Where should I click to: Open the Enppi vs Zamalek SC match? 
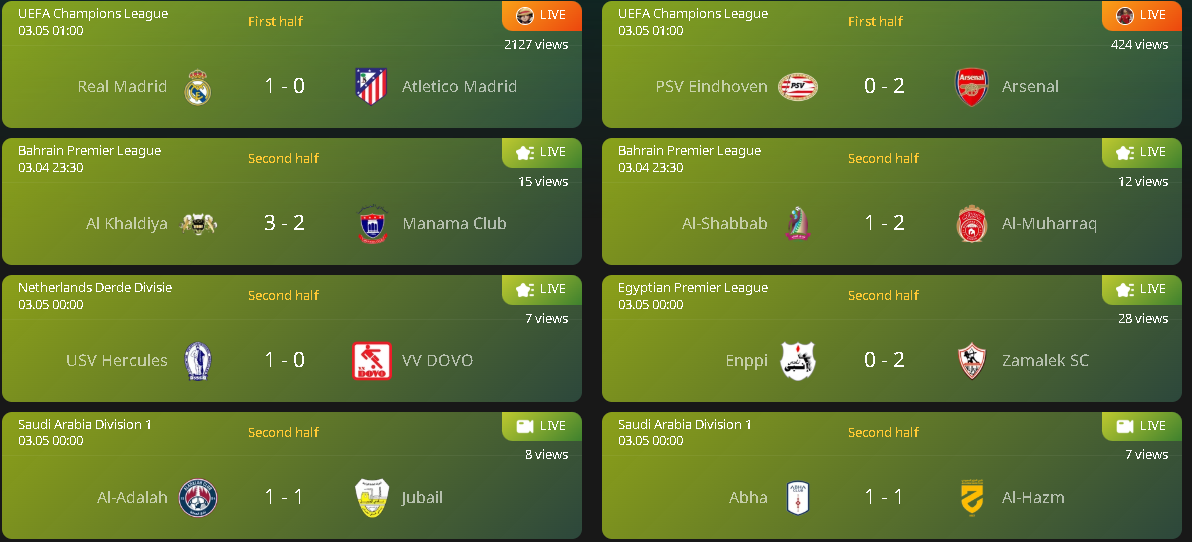(885, 360)
